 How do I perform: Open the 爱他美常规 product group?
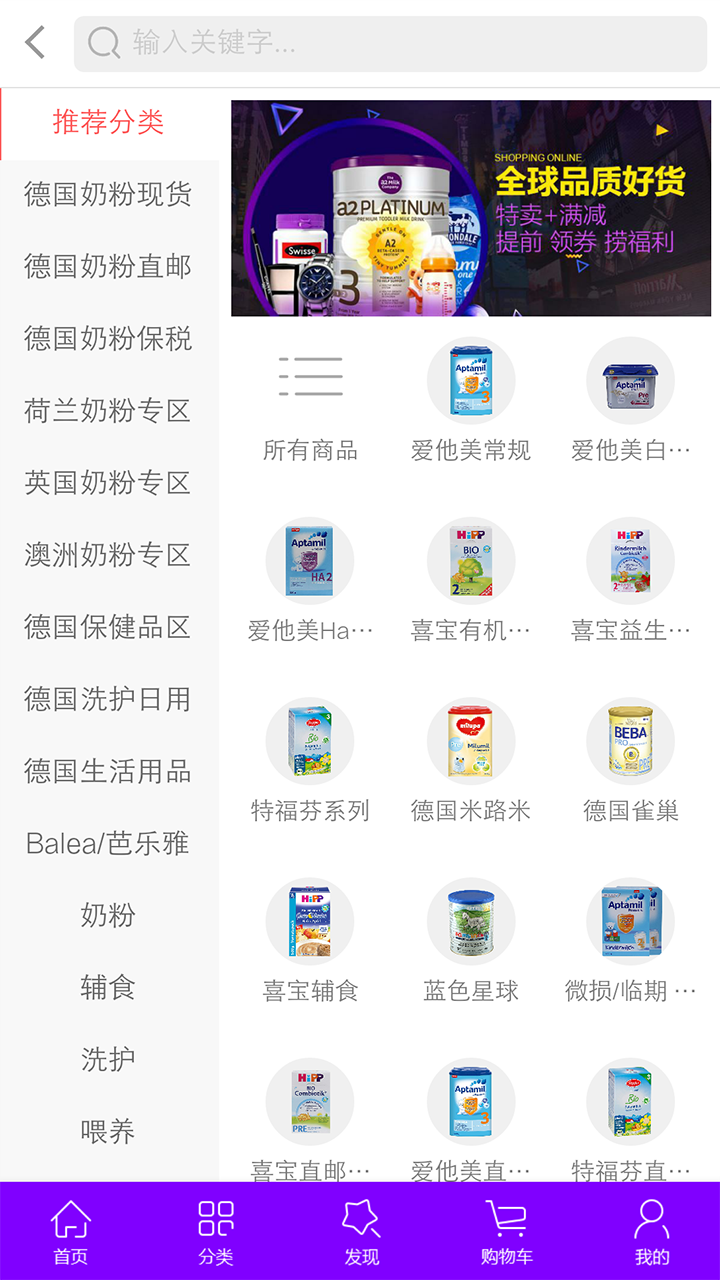(x=471, y=402)
